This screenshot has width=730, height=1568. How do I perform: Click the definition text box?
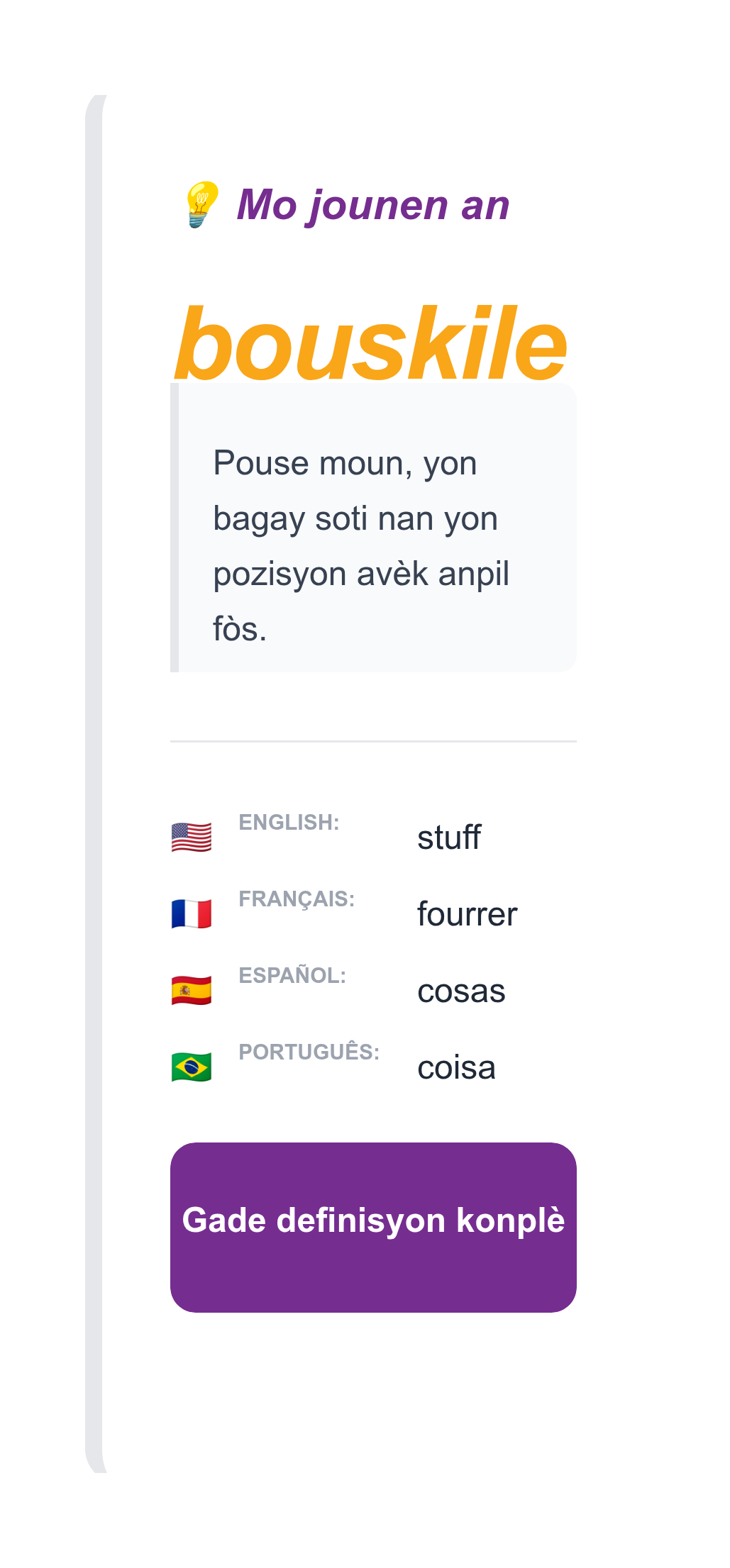372,526
